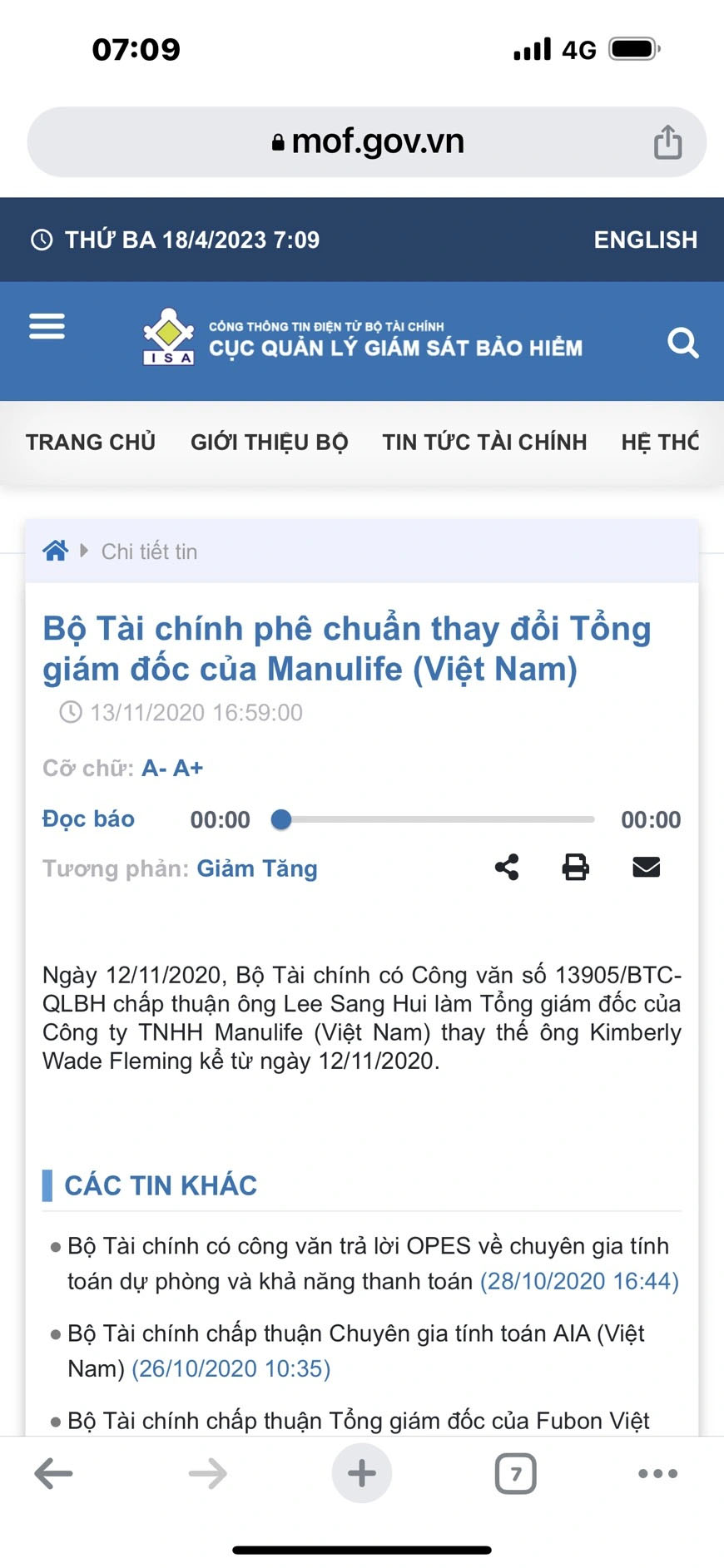Navigate back with the browser back arrow
The image size is (724, 1568).
[x=52, y=1473]
